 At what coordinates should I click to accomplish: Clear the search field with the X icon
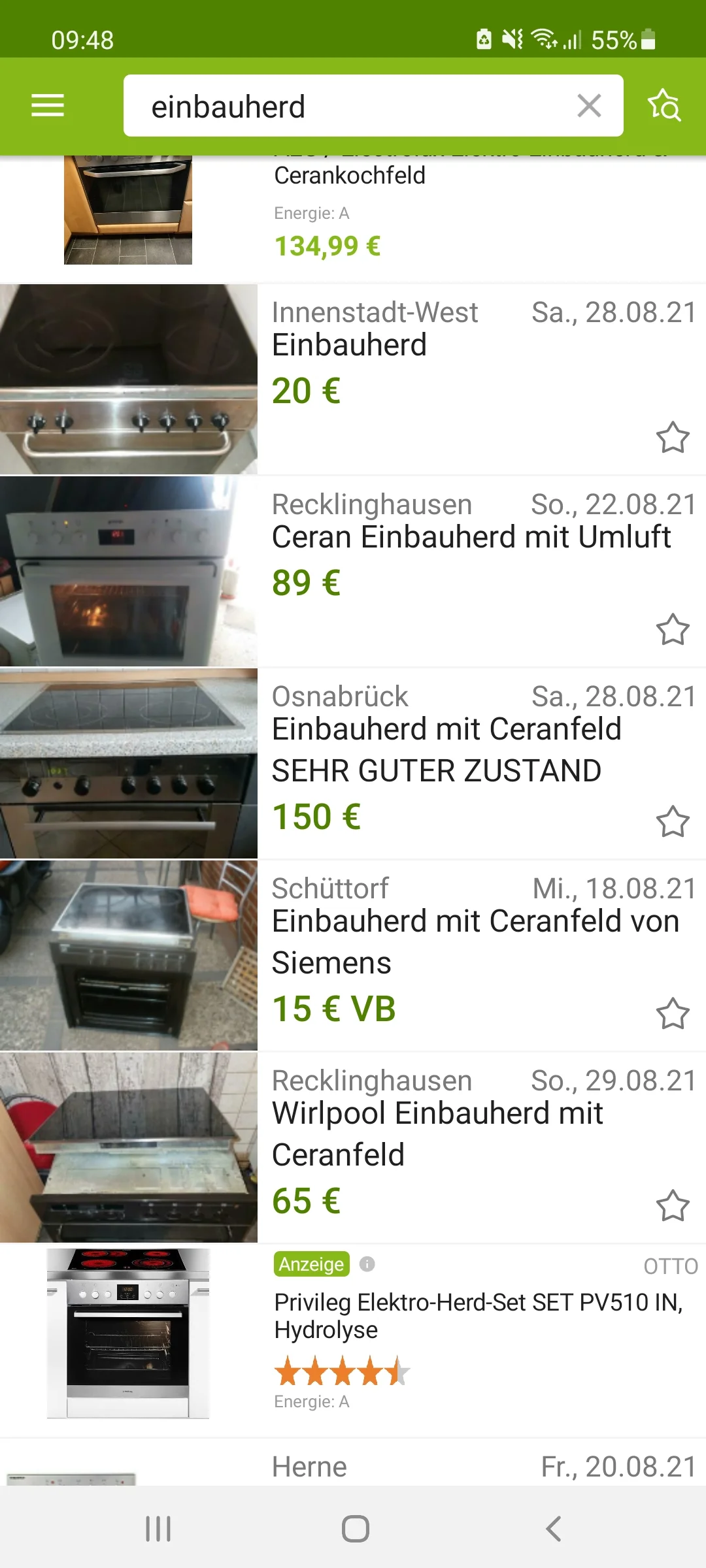(x=589, y=105)
